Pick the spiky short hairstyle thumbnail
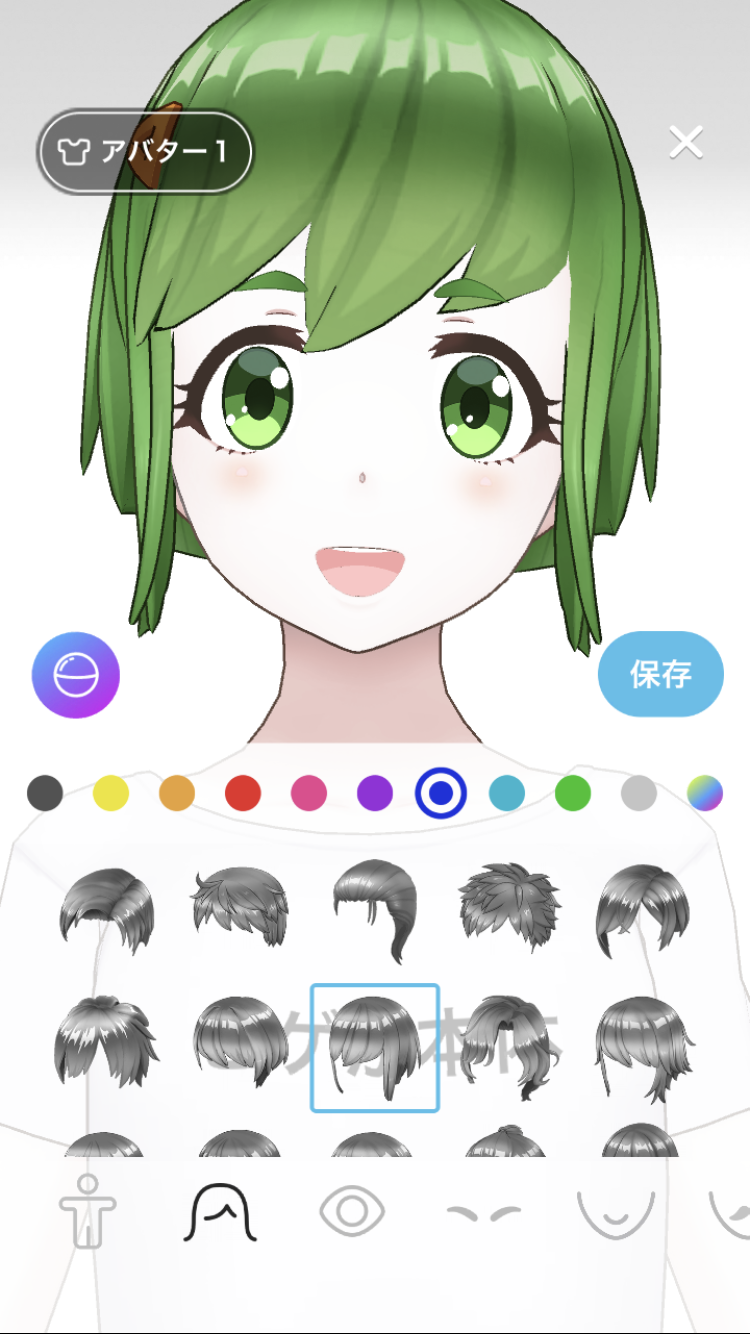750x1334 pixels. (506, 908)
